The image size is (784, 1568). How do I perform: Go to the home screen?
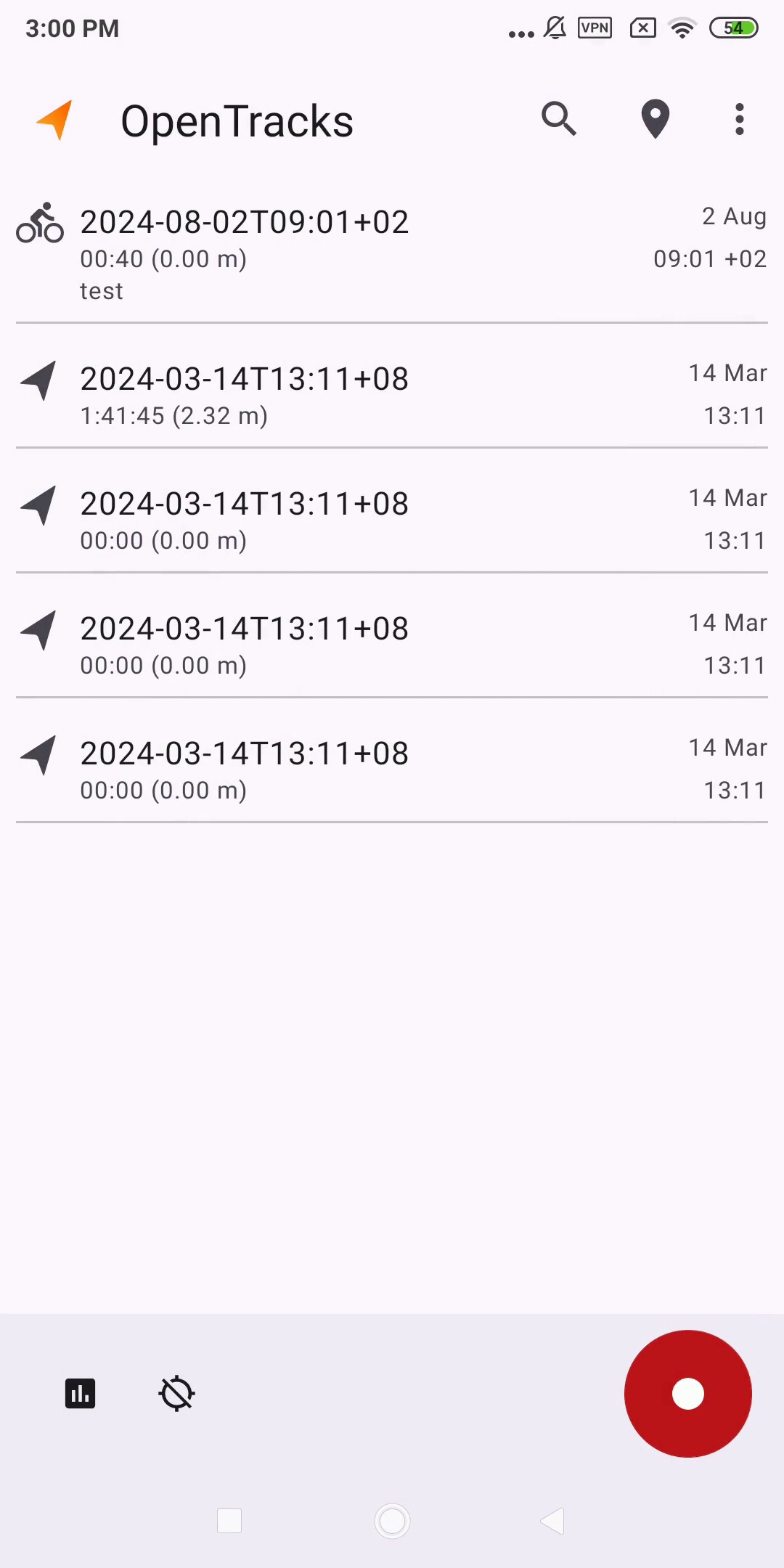point(392,1521)
